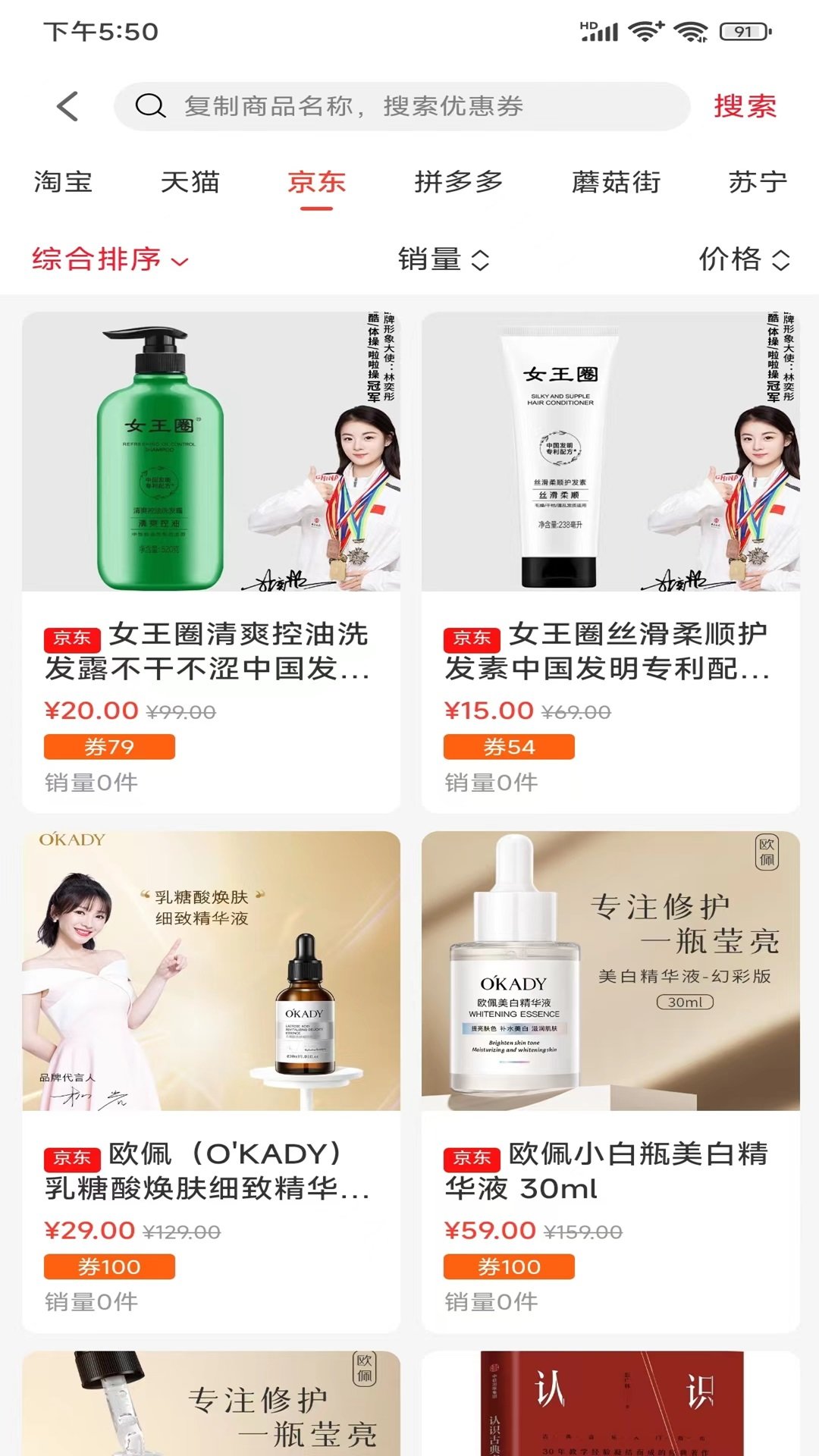Switch to the 苏宁 tab
Image resolution: width=819 pixels, height=1456 pixels.
pyautogui.click(x=757, y=182)
